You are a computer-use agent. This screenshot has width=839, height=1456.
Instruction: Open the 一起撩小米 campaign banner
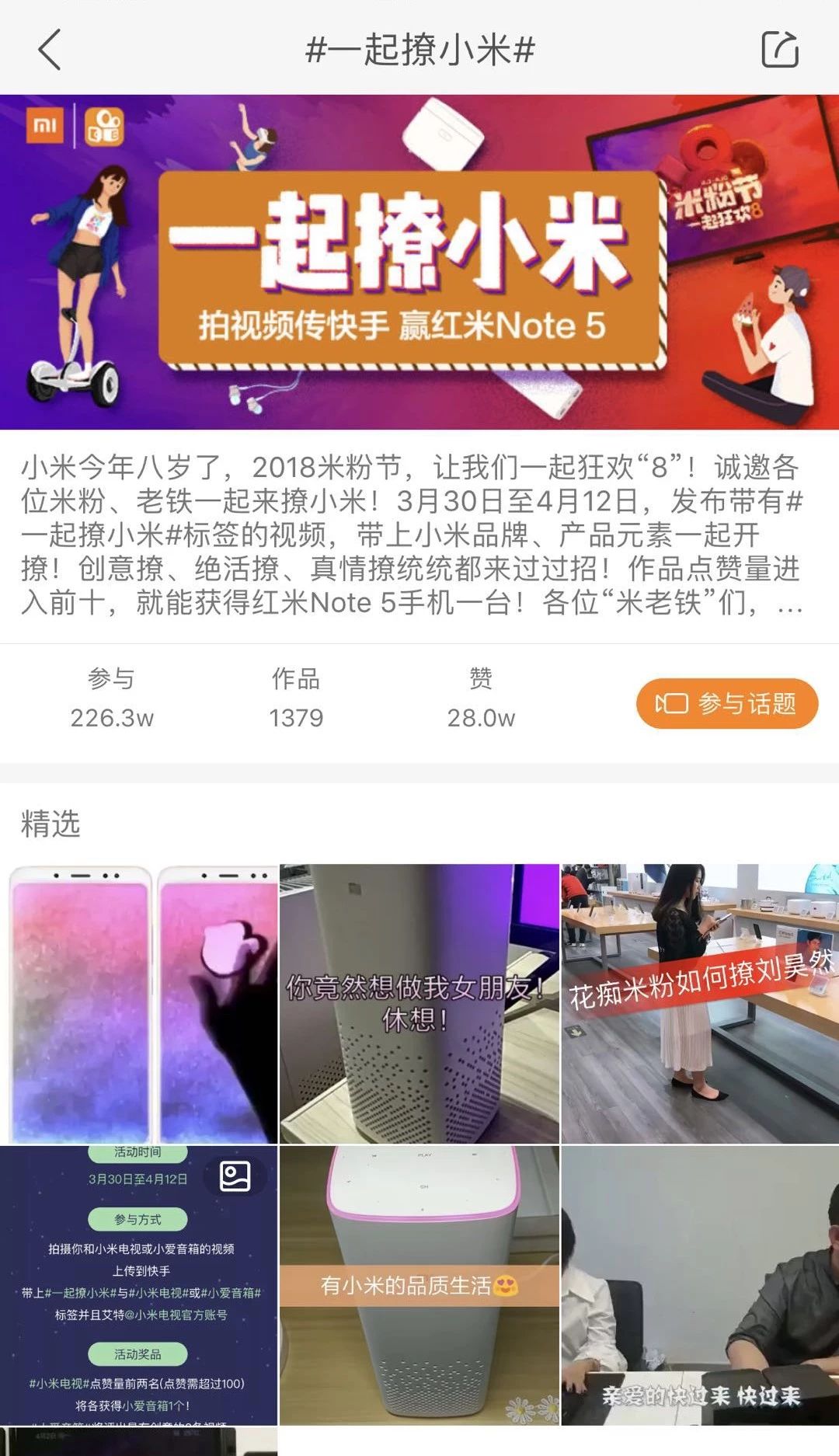pos(419,262)
